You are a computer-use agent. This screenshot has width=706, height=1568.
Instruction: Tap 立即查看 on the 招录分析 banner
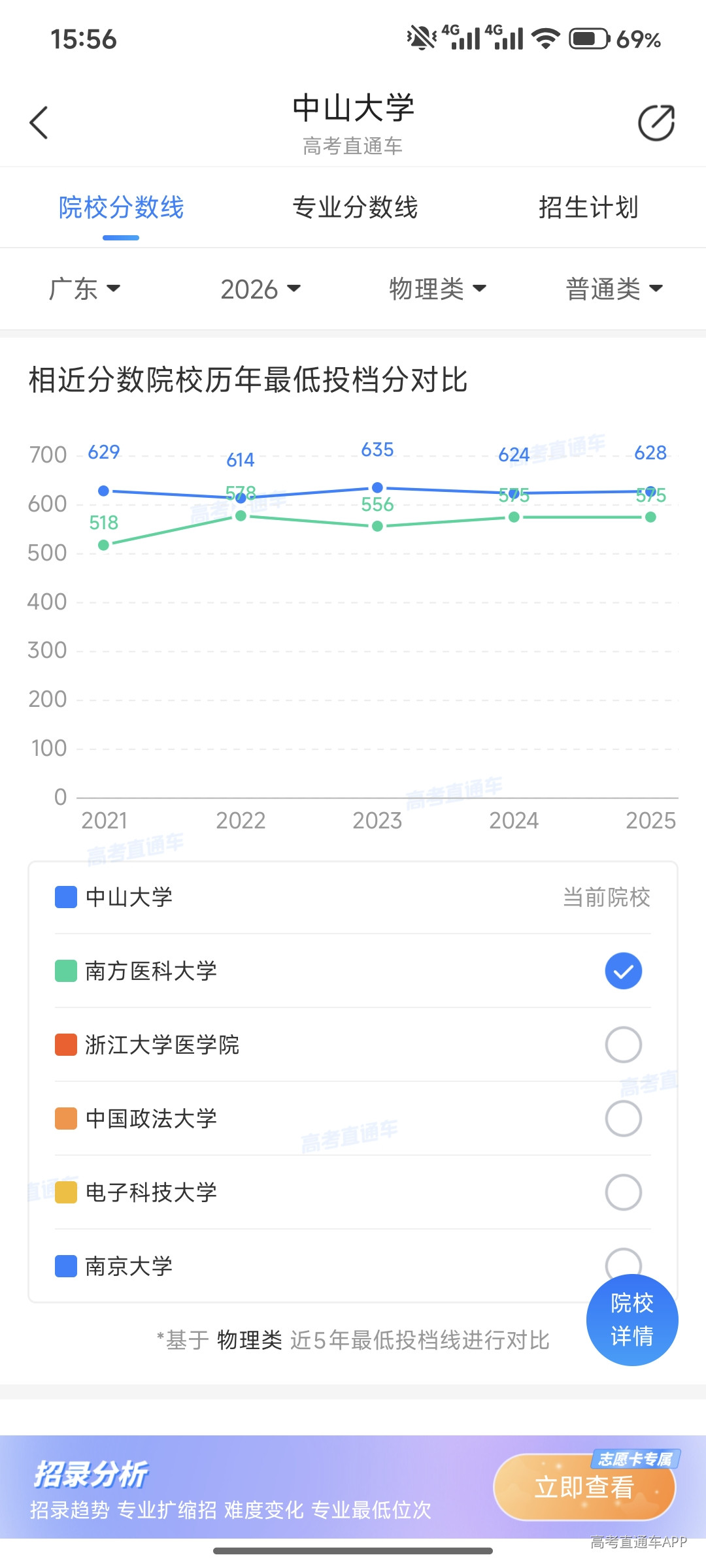(x=584, y=1488)
